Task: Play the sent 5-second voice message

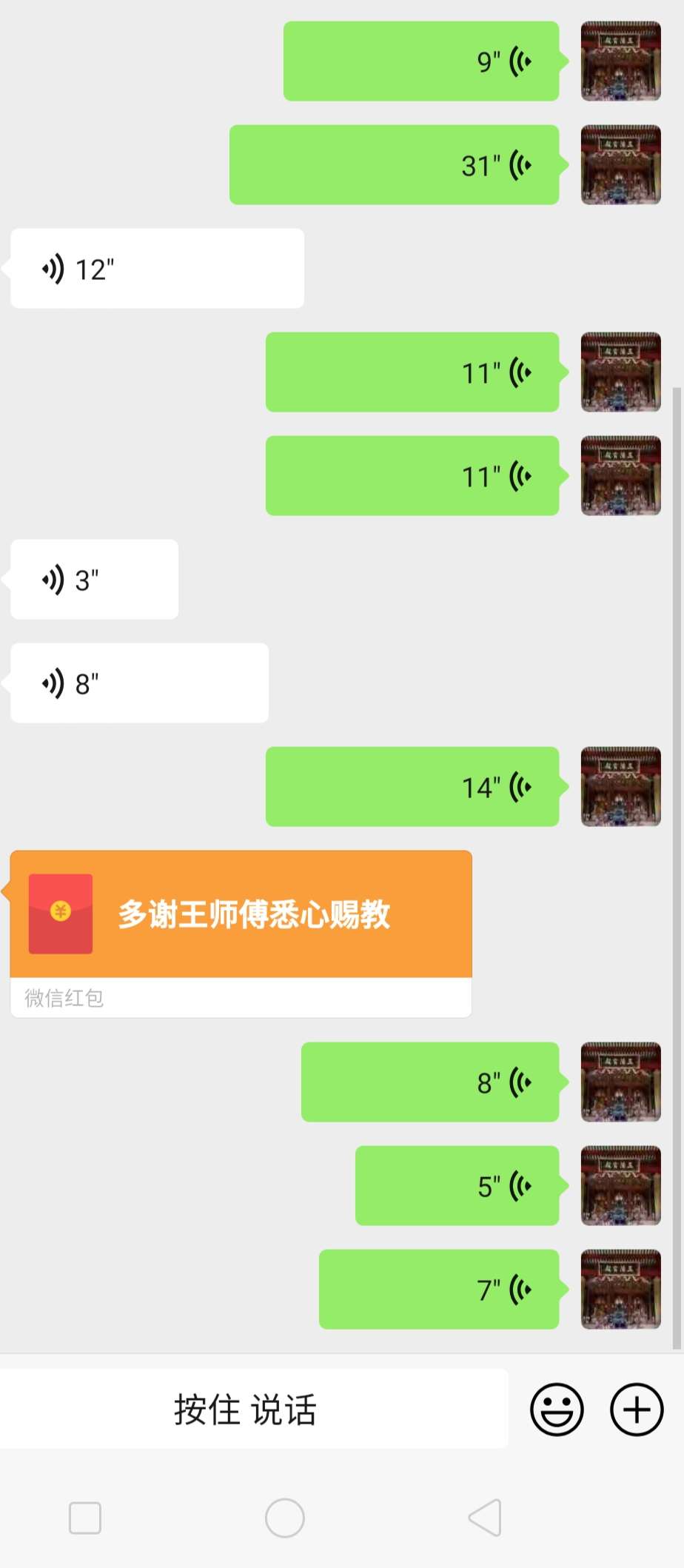Action: (457, 1185)
